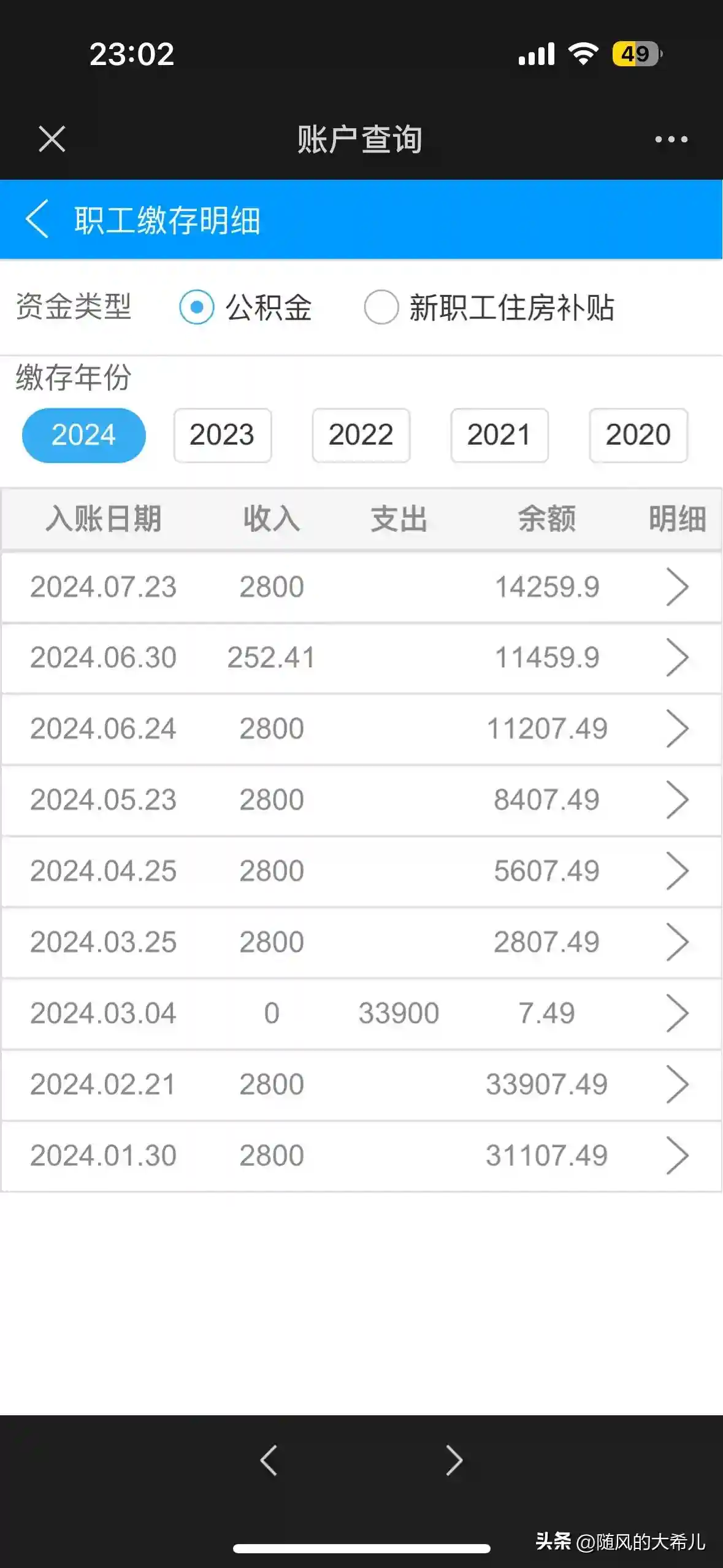Open details for the 2024.01.30 entry
This screenshot has width=723, height=1568.
point(677,1156)
